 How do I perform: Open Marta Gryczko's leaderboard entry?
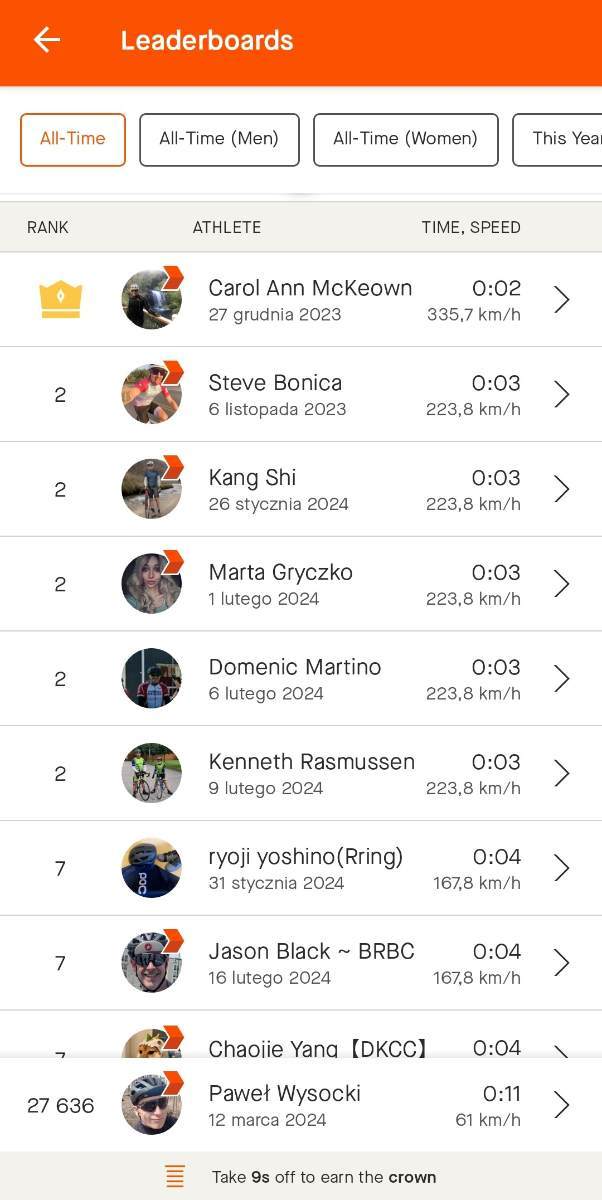pyautogui.click(x=301, y=584)
